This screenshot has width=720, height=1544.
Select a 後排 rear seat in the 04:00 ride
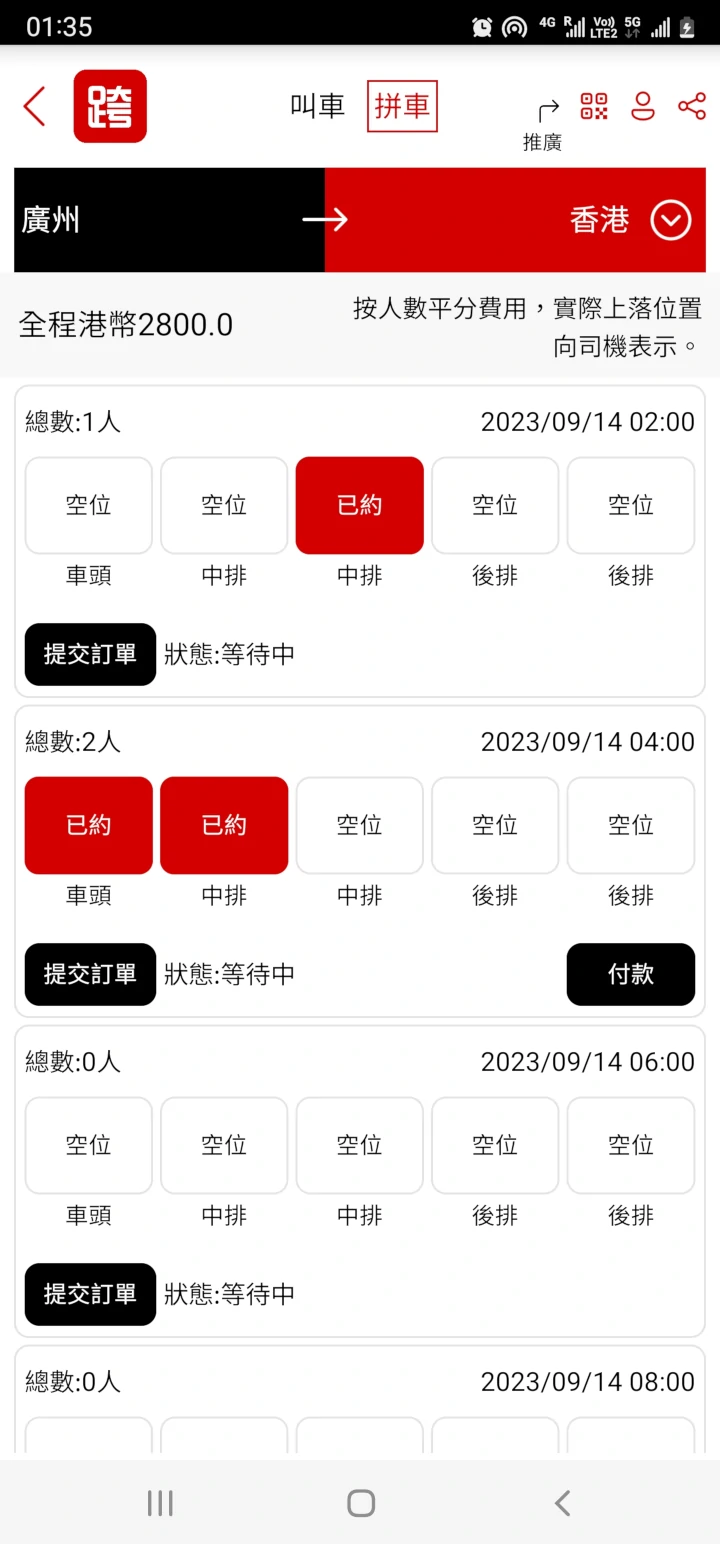(x=495, y=825)
